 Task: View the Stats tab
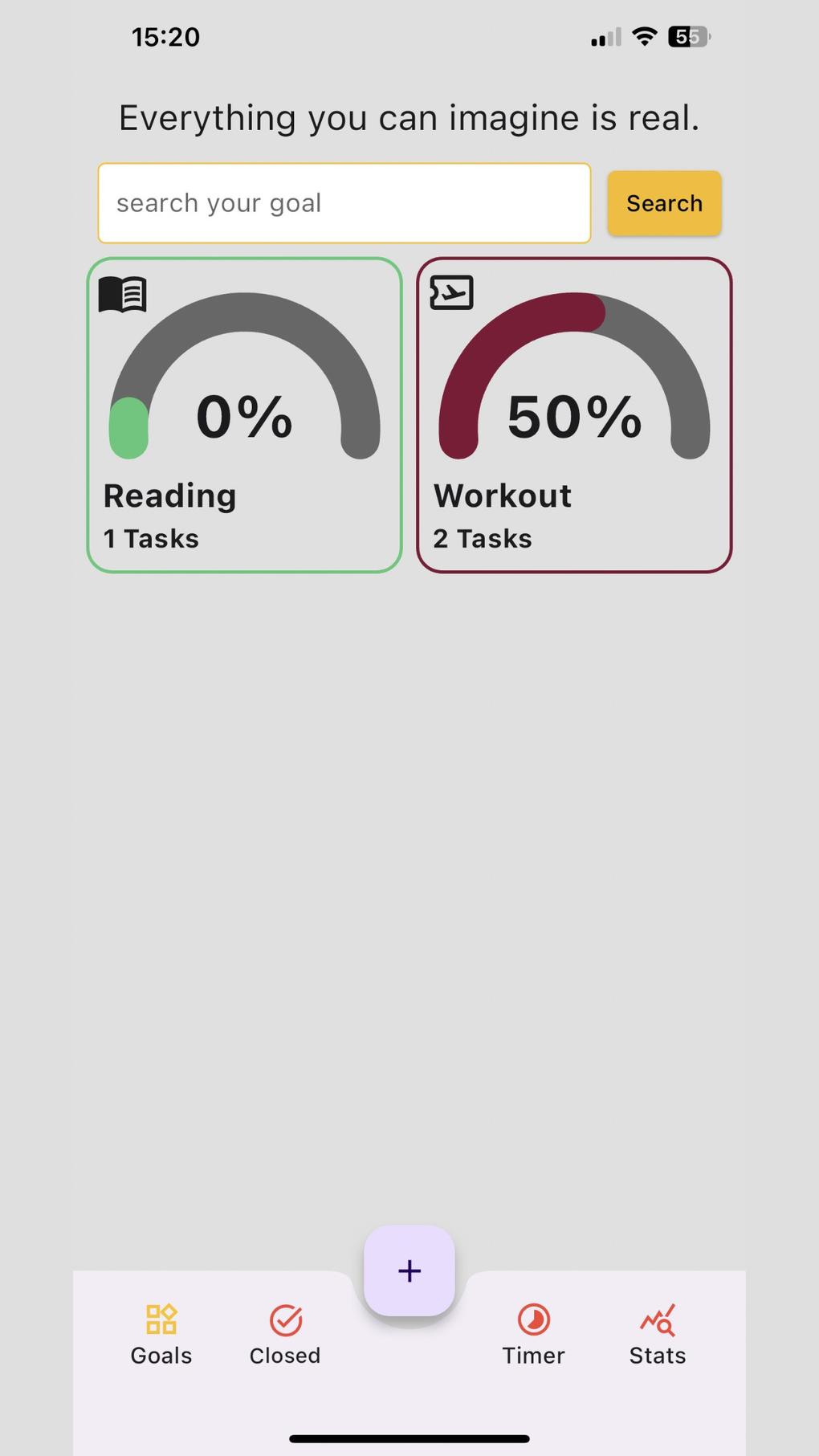[x=657, y=1335]
